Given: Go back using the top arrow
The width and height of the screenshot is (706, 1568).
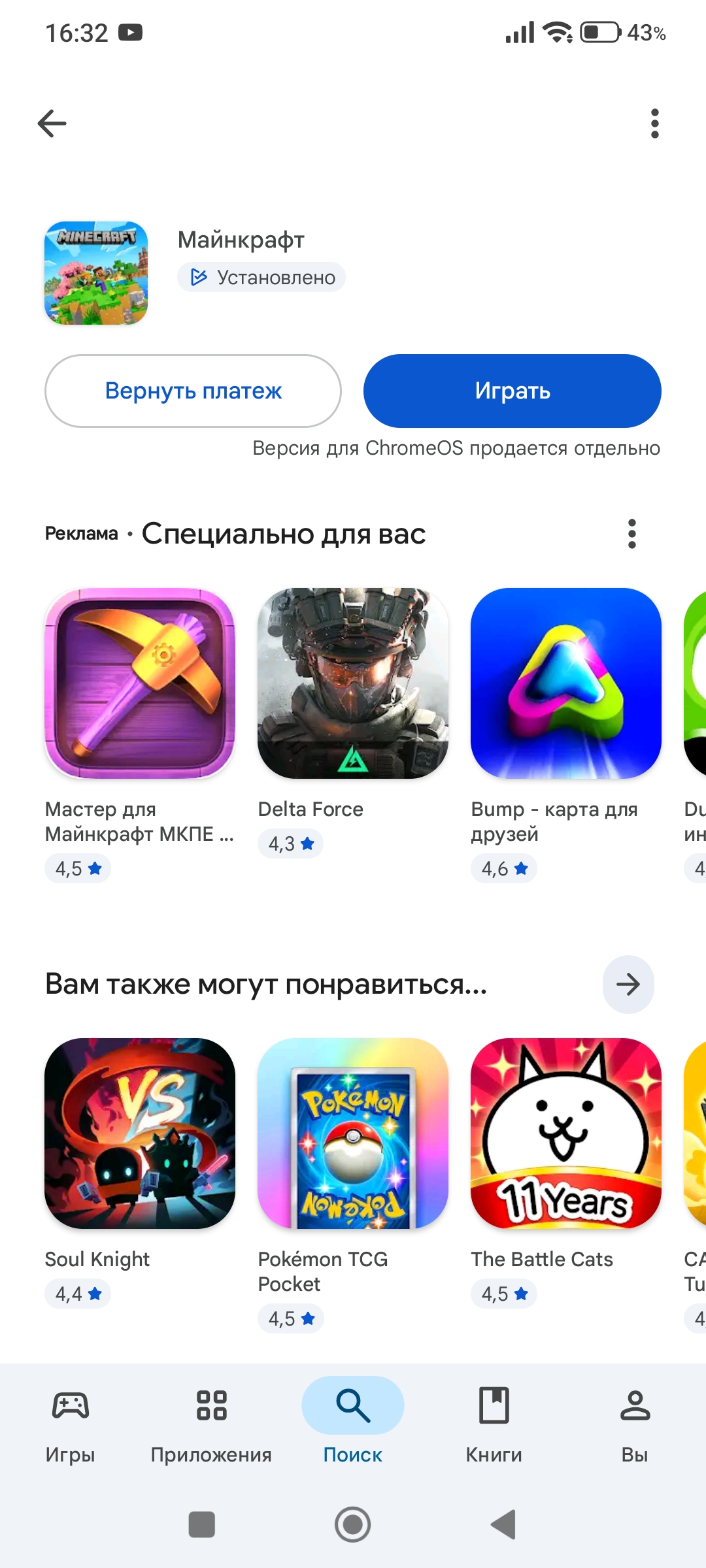Looking at the screenshot, I should click(52, 123).
